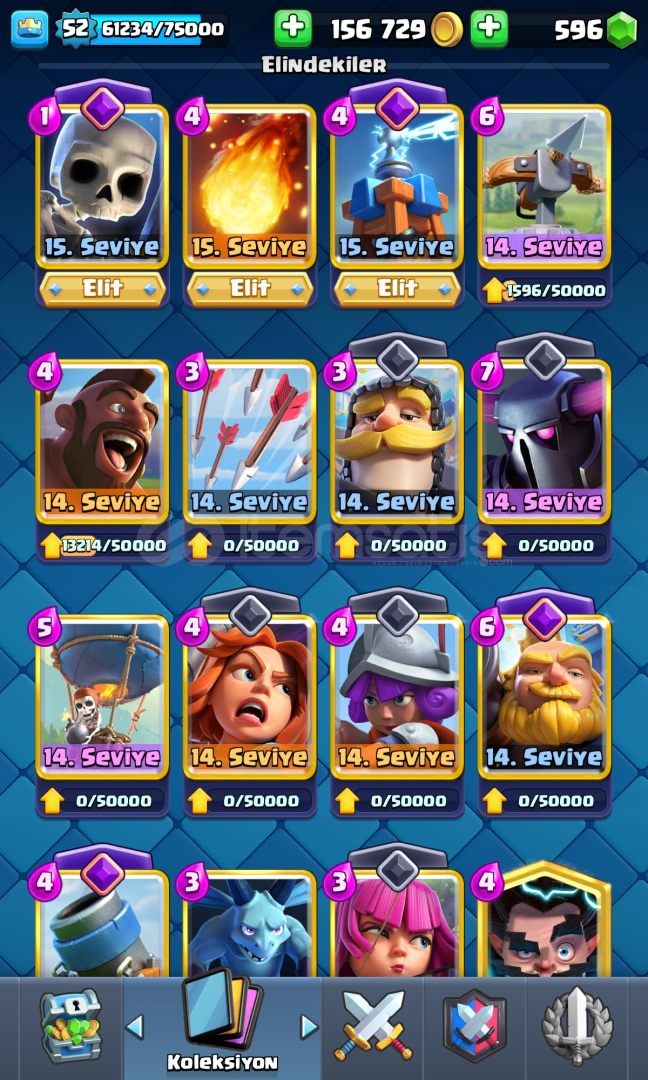Tap the right arrow next to Koleksiyon
This screenshot has width=648, height=1080.
click(309, 1027)
